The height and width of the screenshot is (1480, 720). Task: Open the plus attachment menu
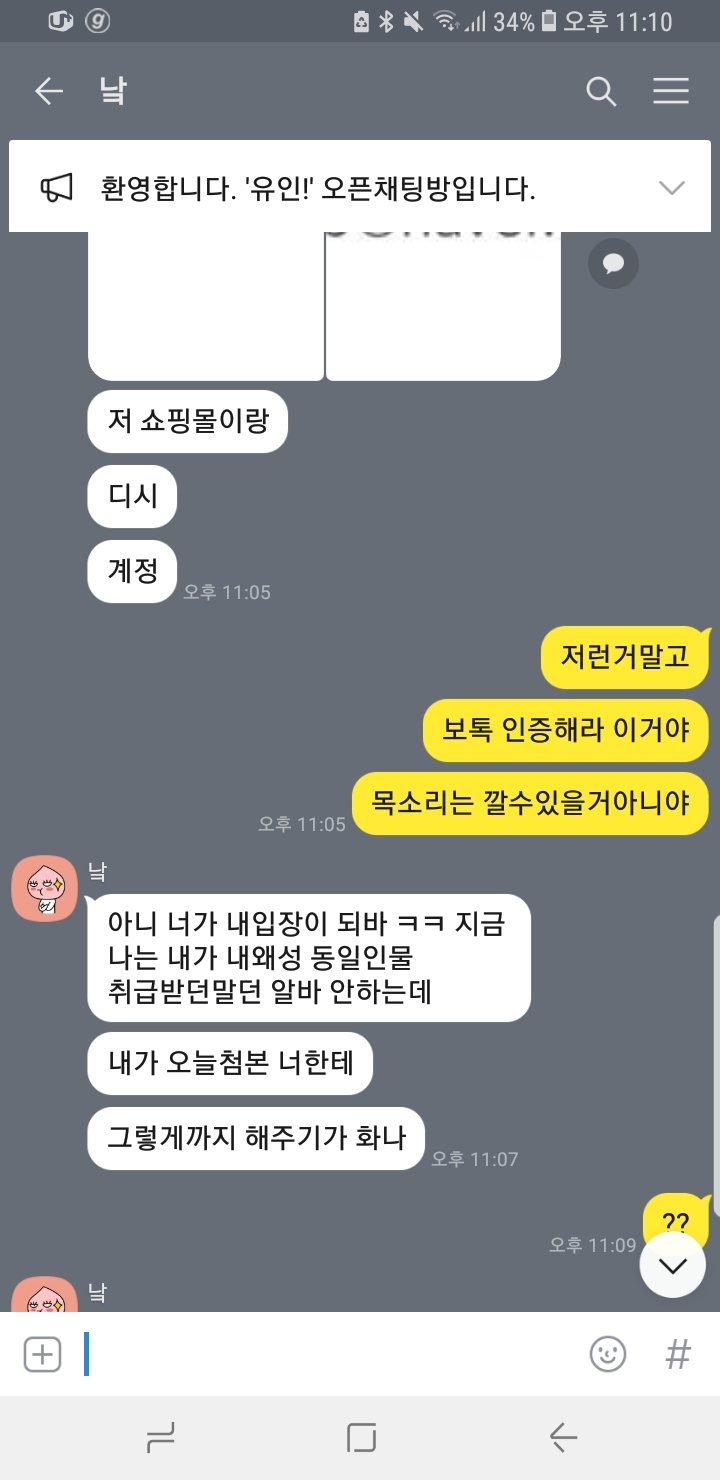[42, 1354]
